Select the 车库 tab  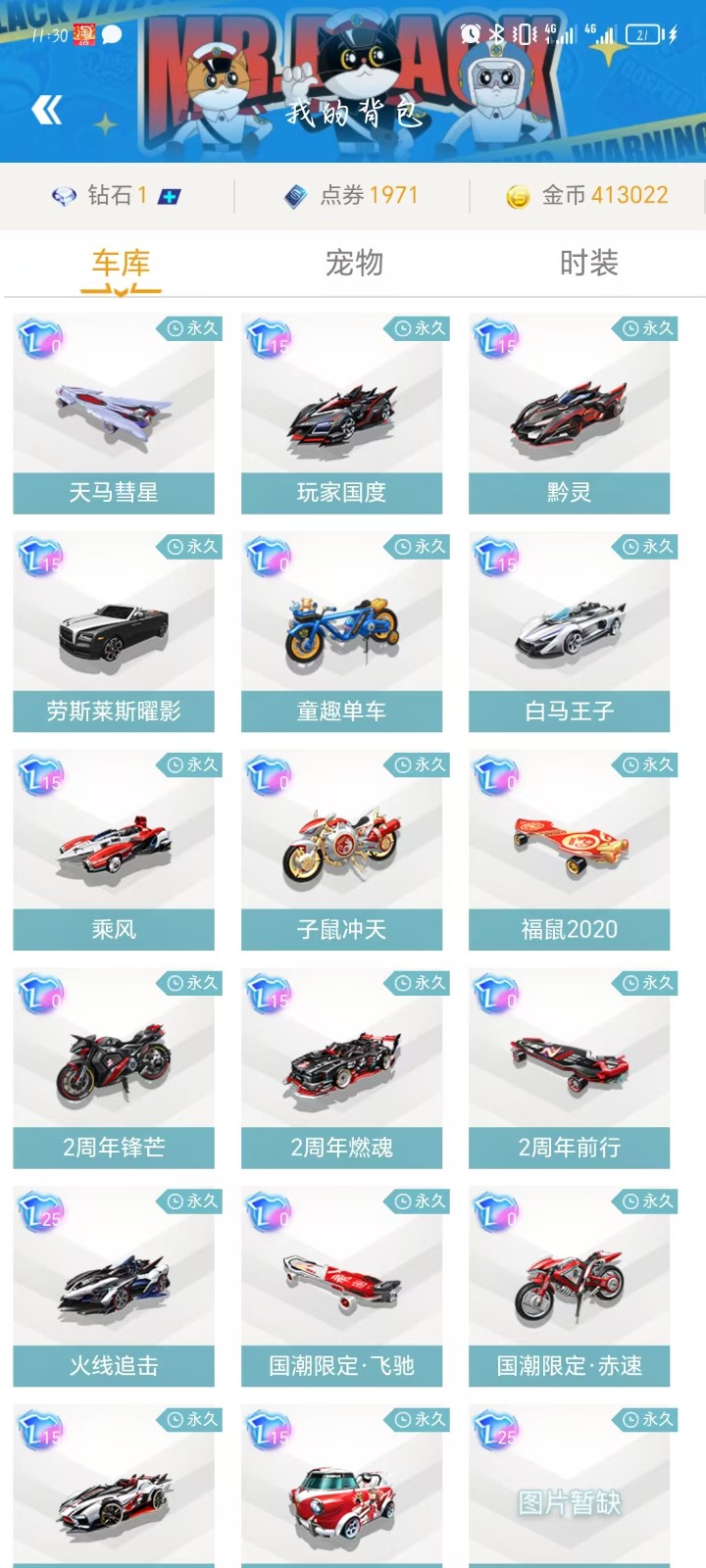(x=121, y=263)
